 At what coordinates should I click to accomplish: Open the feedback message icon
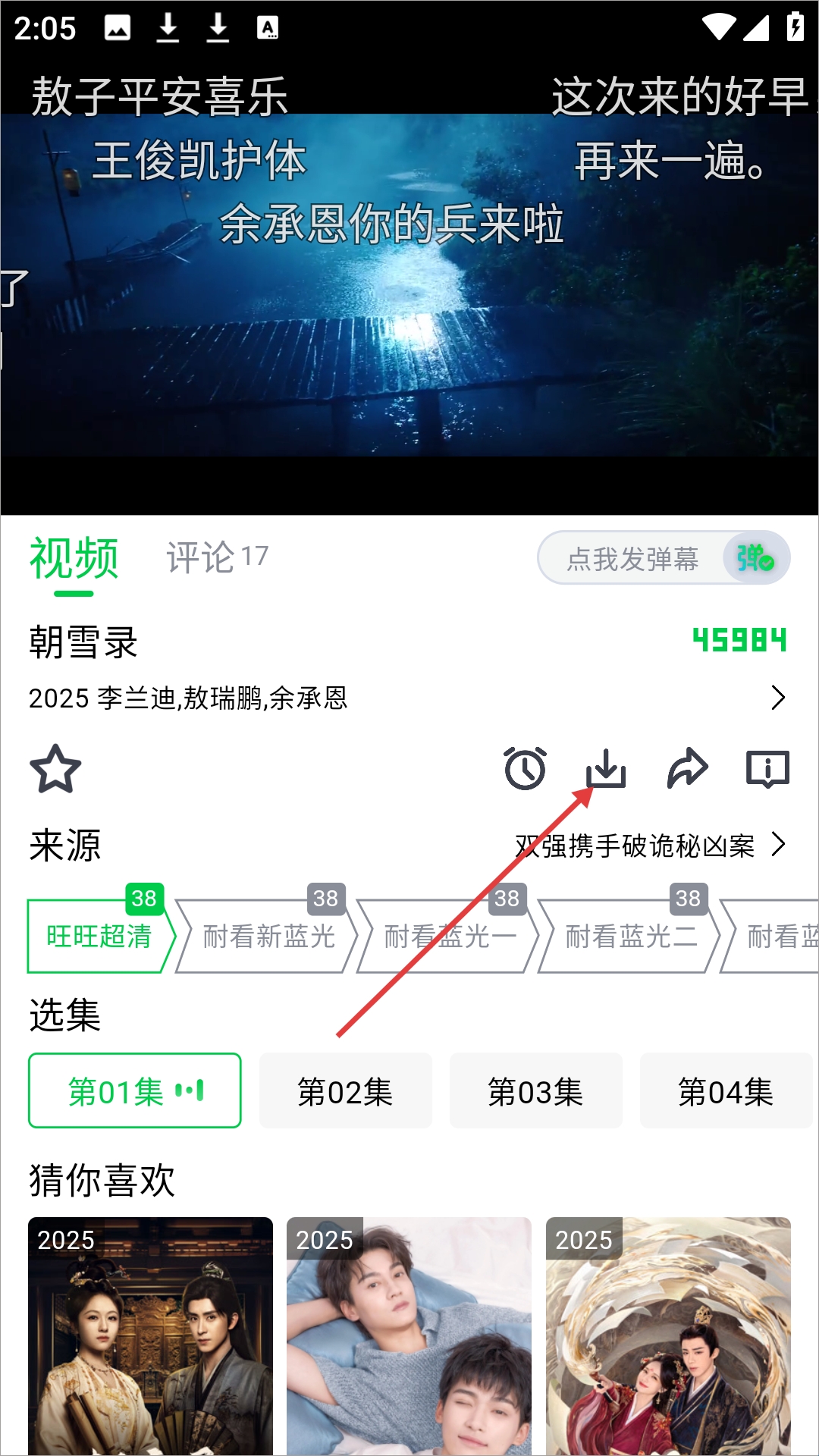click(x=767, y=769)
